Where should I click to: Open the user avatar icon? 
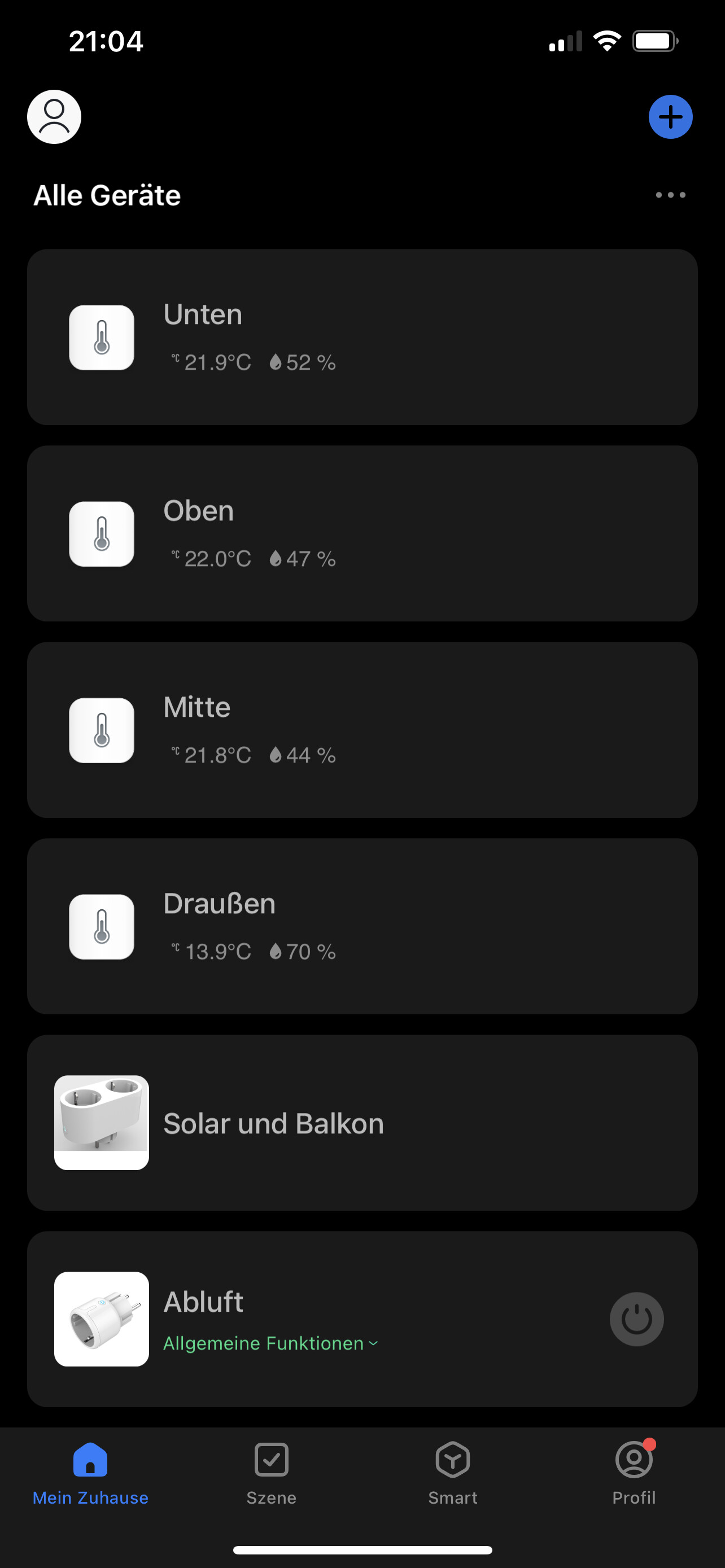tap(54, 117)
